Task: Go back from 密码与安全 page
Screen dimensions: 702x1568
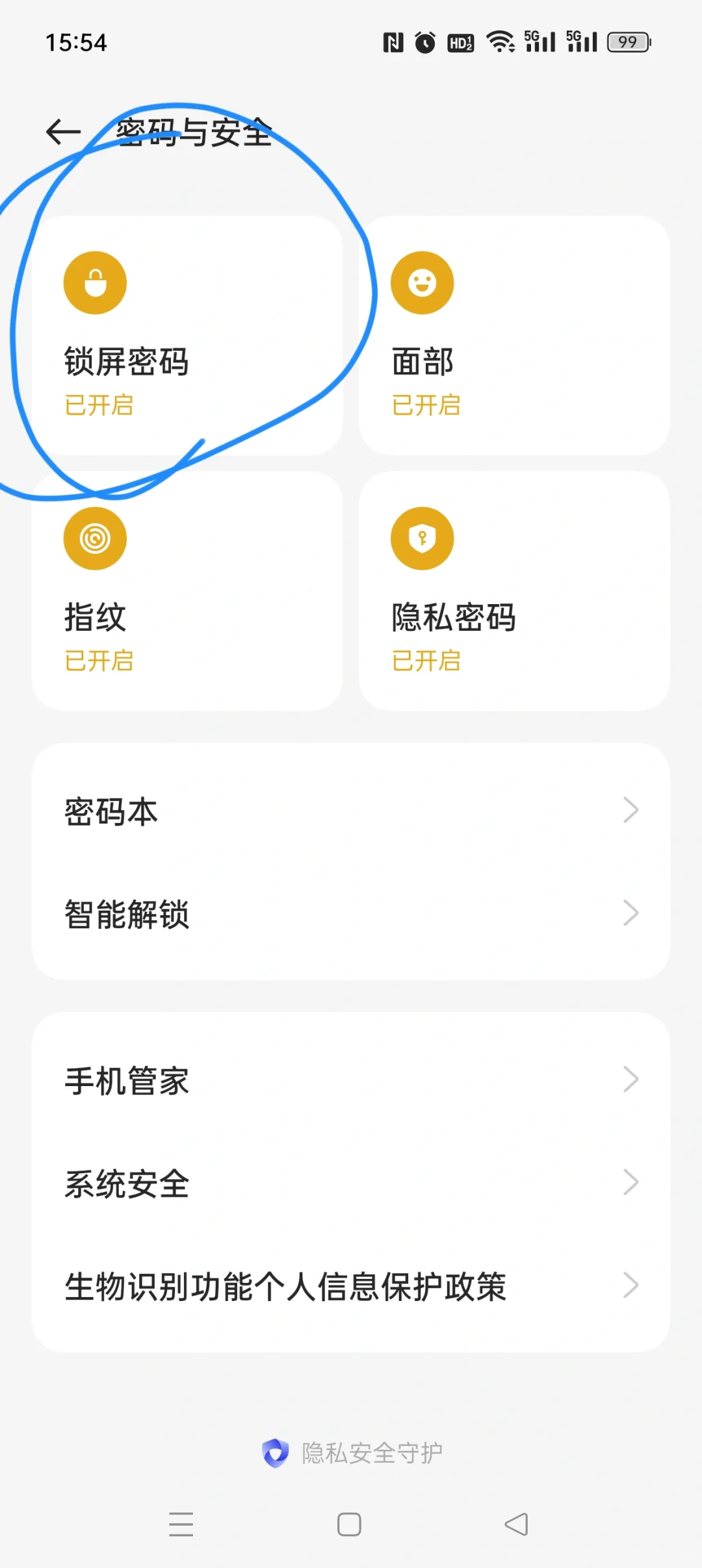Action: 64,133
